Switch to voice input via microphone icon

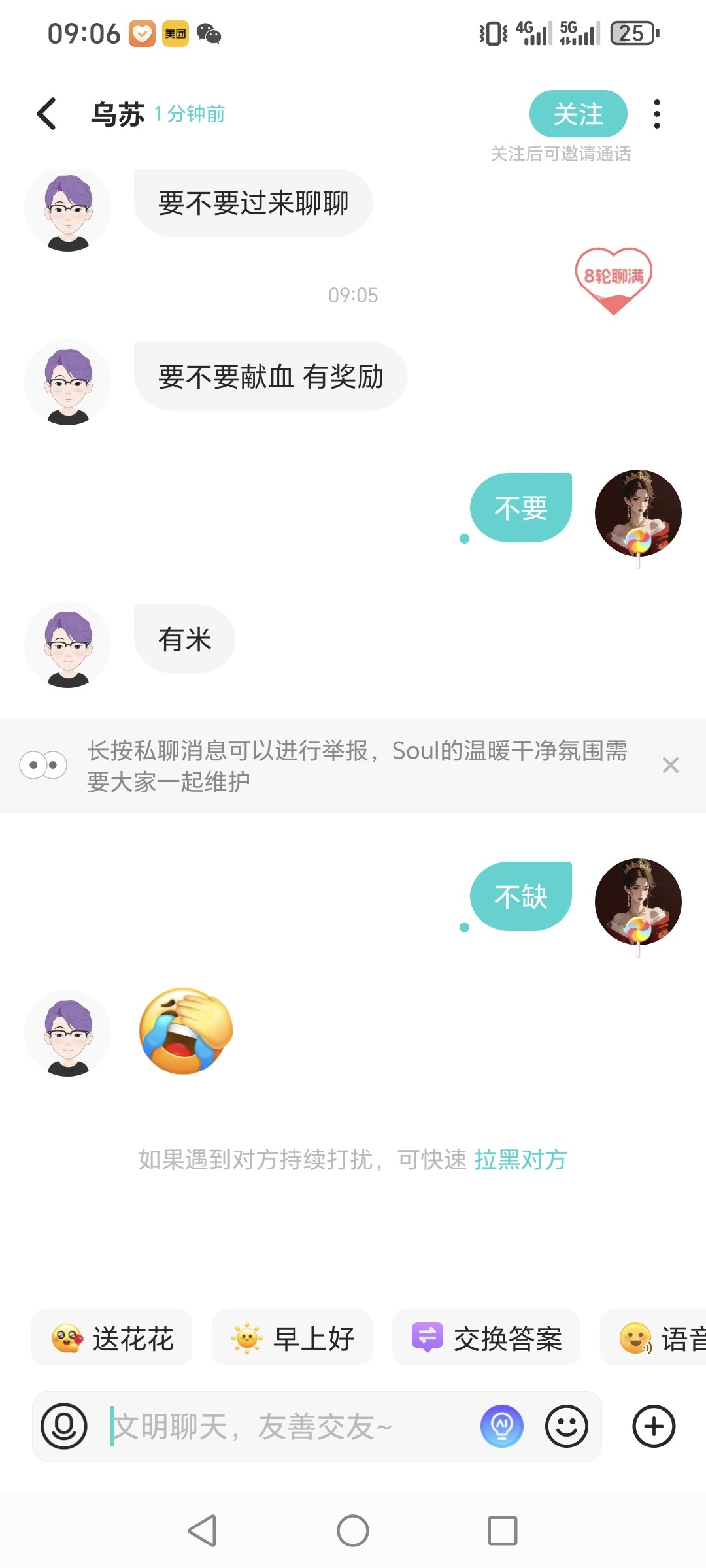[64, 1426]
